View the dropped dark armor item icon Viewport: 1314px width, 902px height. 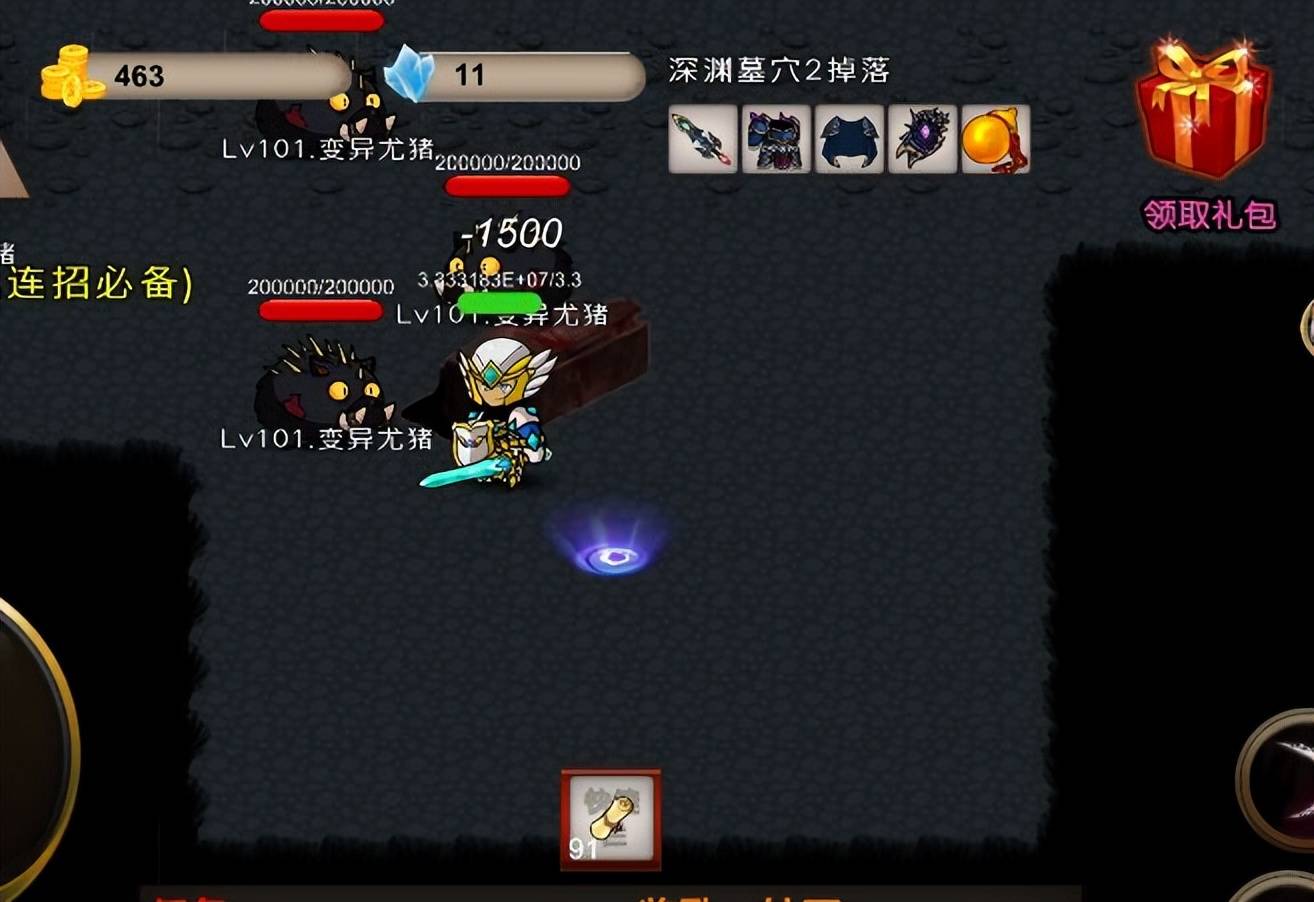coord(776,140)
